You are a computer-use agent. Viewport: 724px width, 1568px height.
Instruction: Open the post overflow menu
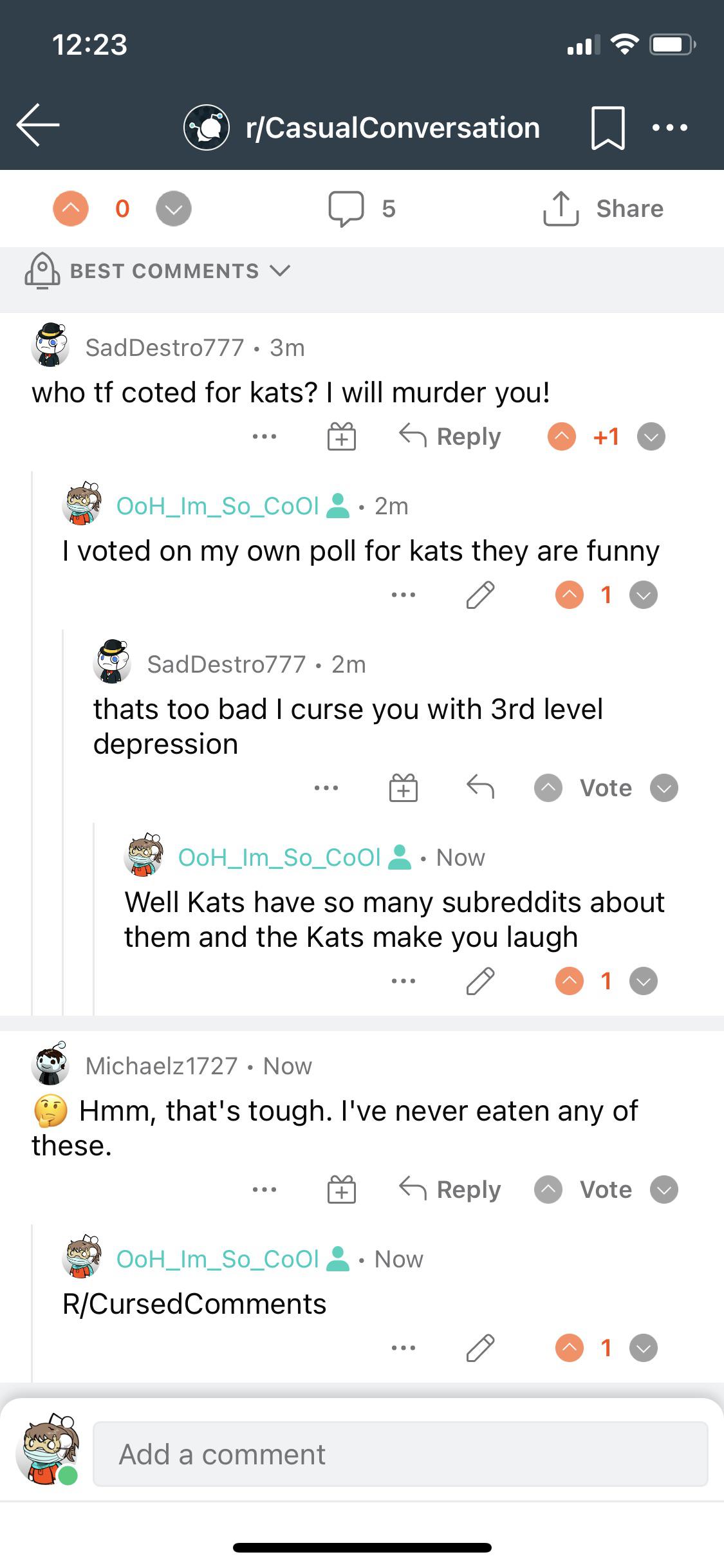669,127
